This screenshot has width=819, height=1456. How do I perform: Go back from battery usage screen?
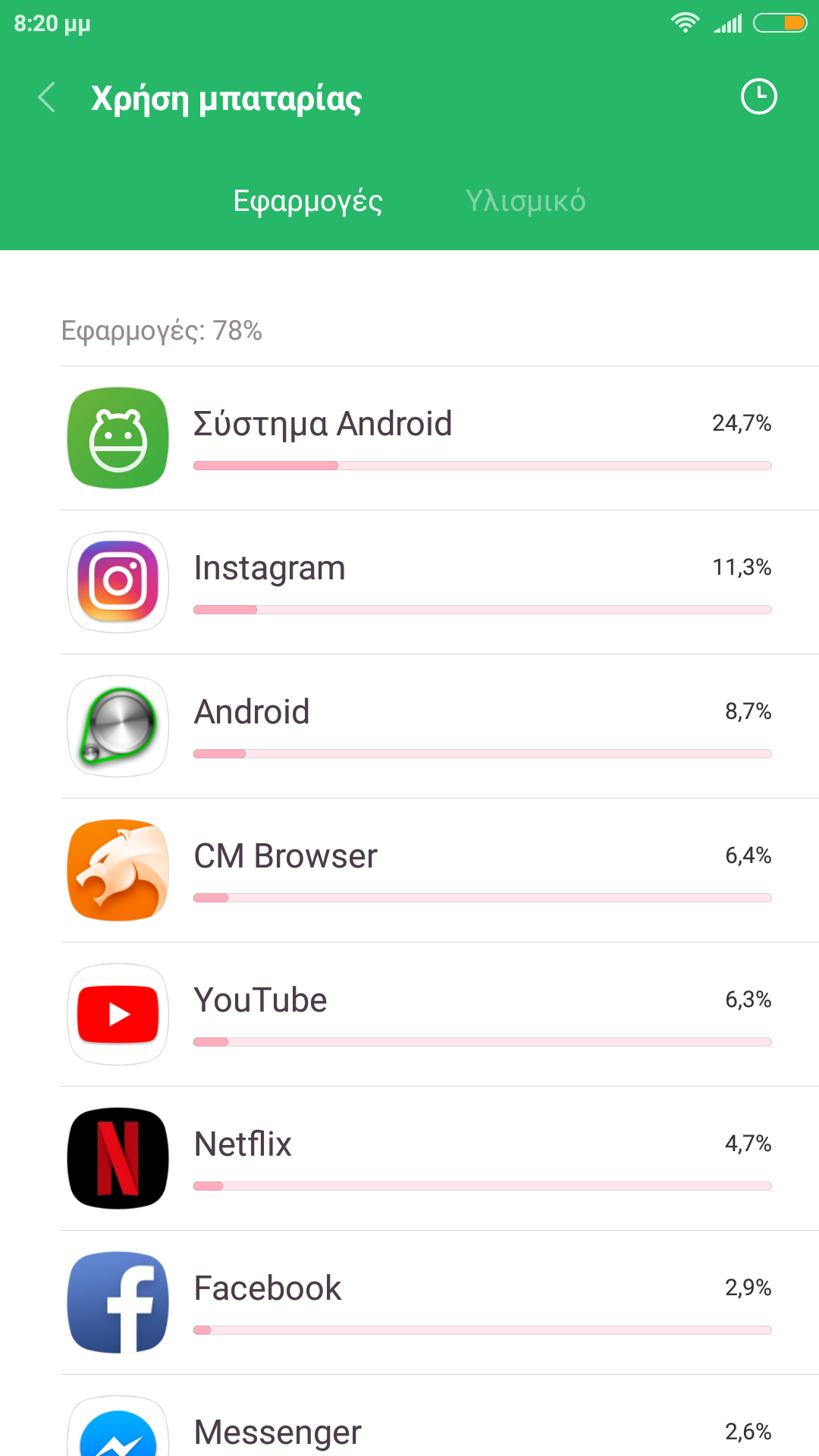47,98
